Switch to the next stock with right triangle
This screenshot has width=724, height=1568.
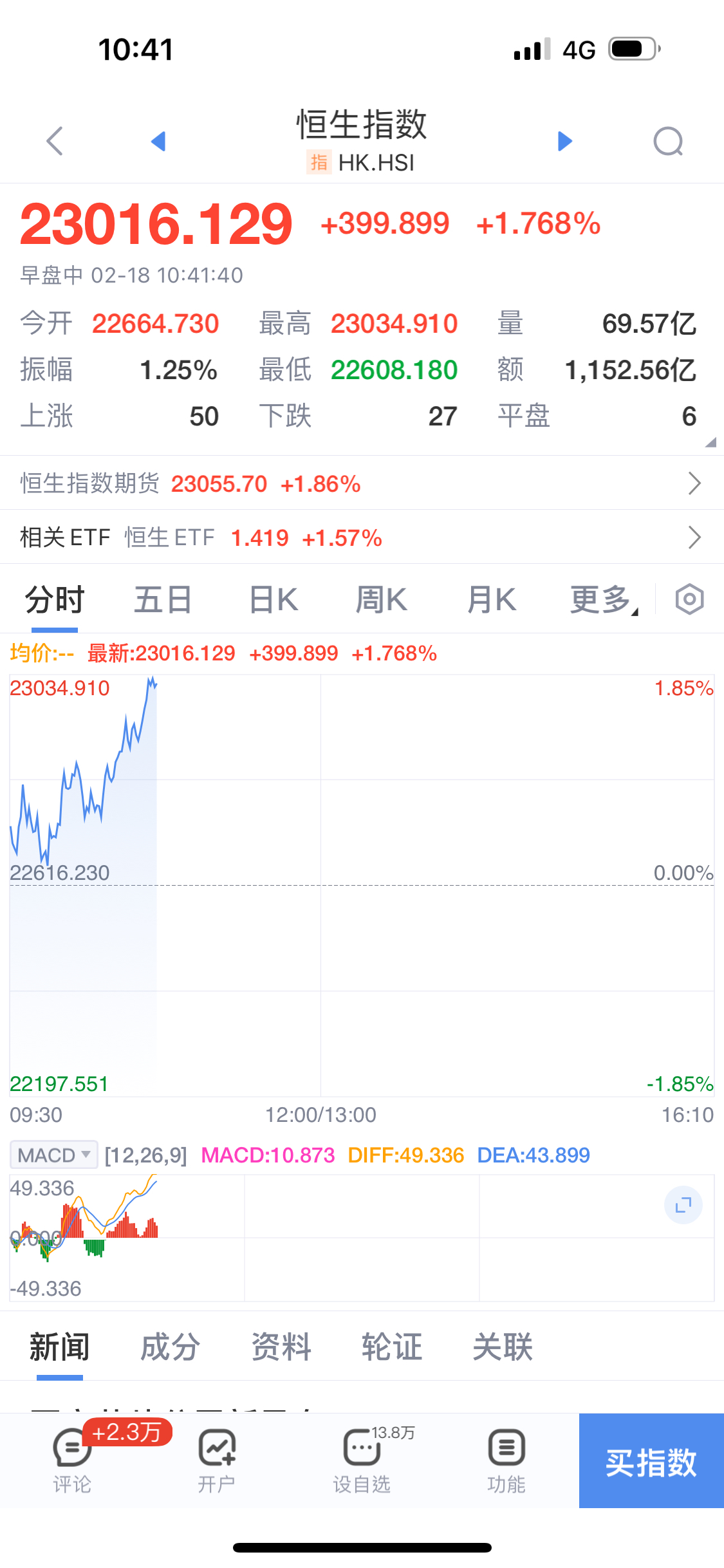(x=564, y=141)
